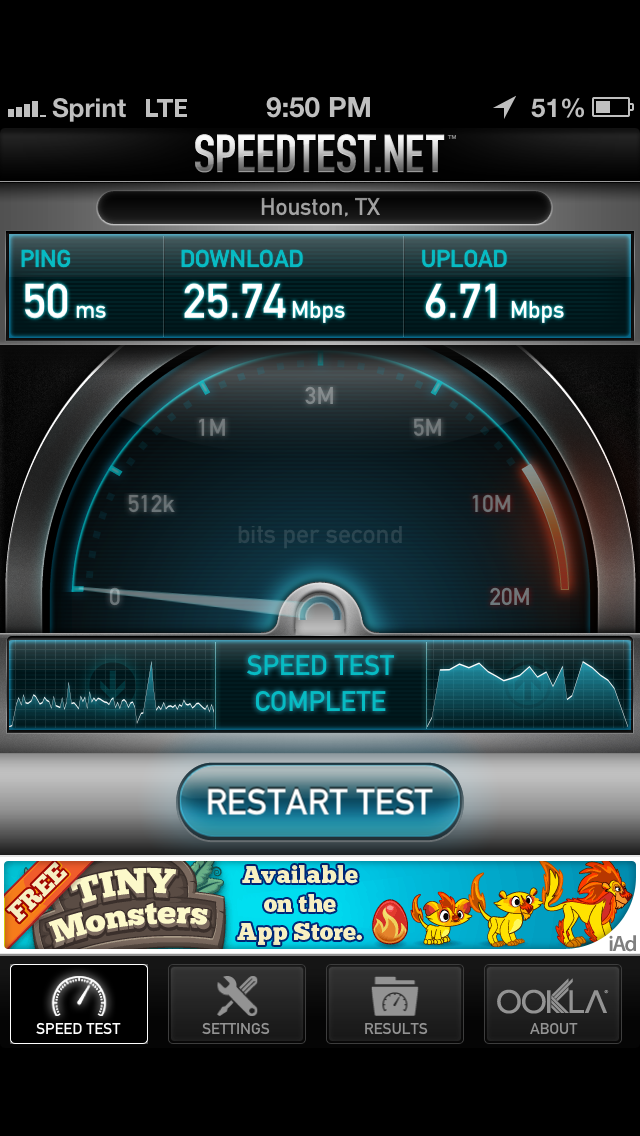Switch to the Results tab
This screenshot has height=1136, width=640.
point(395,1003)
